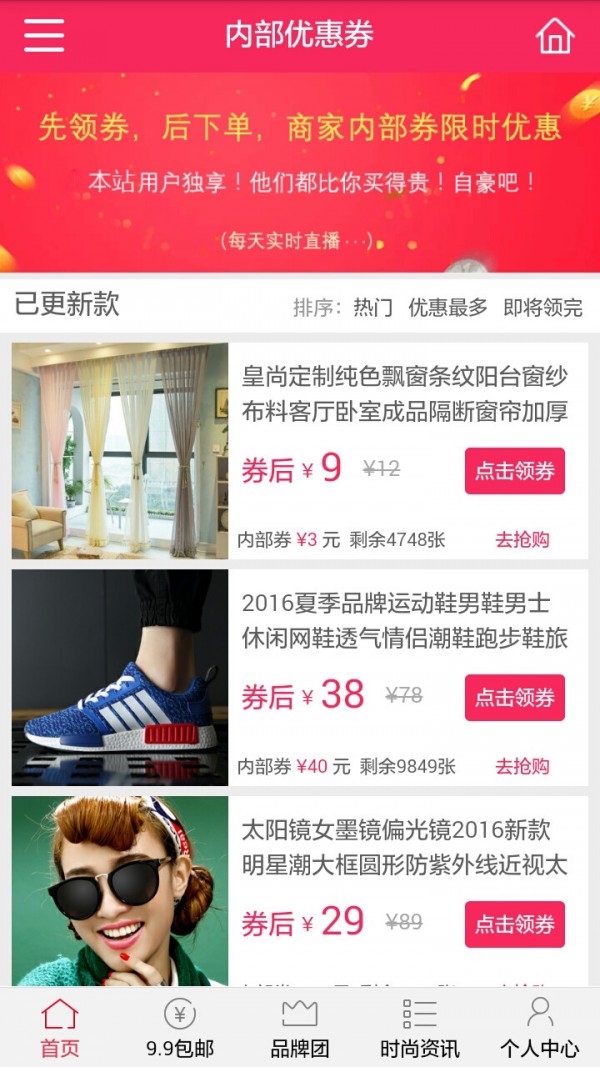This screenshot has height=1067, width=600.
Task: Tap 点击领券 for the curtain item
Action: point(514,471)
